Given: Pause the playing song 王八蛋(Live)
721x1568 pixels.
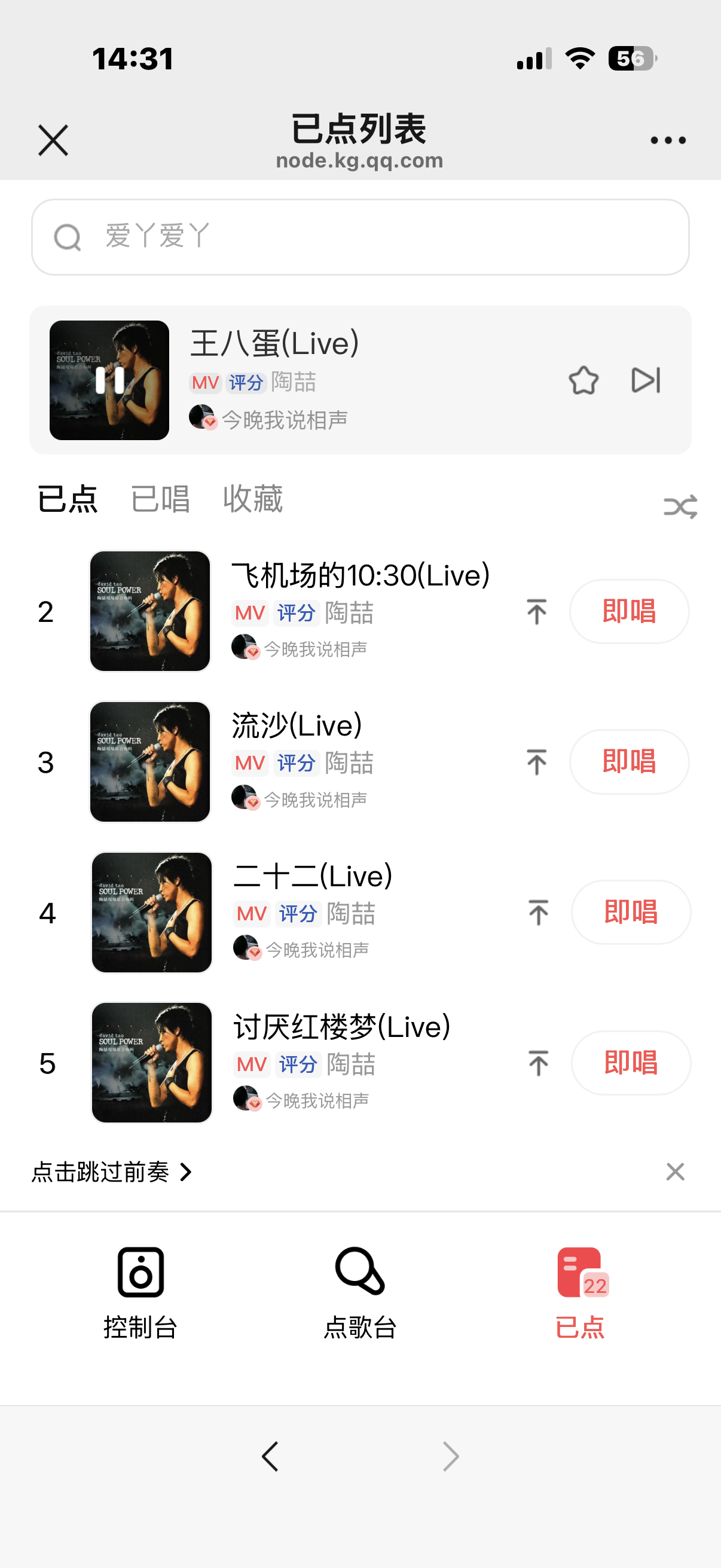Looking at the screenshot, I should 109,380.
